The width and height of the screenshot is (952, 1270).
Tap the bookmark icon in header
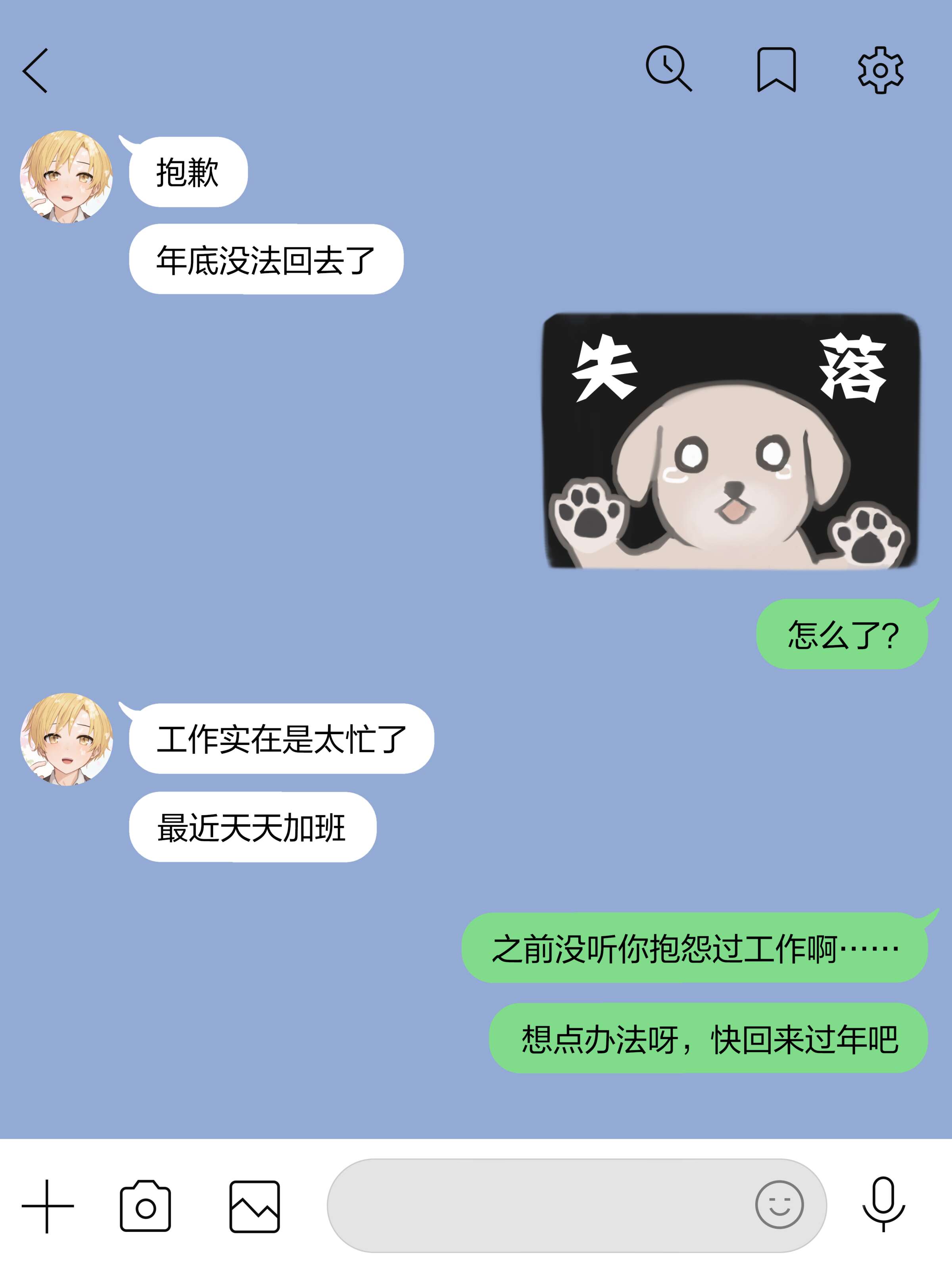point(776,70)
